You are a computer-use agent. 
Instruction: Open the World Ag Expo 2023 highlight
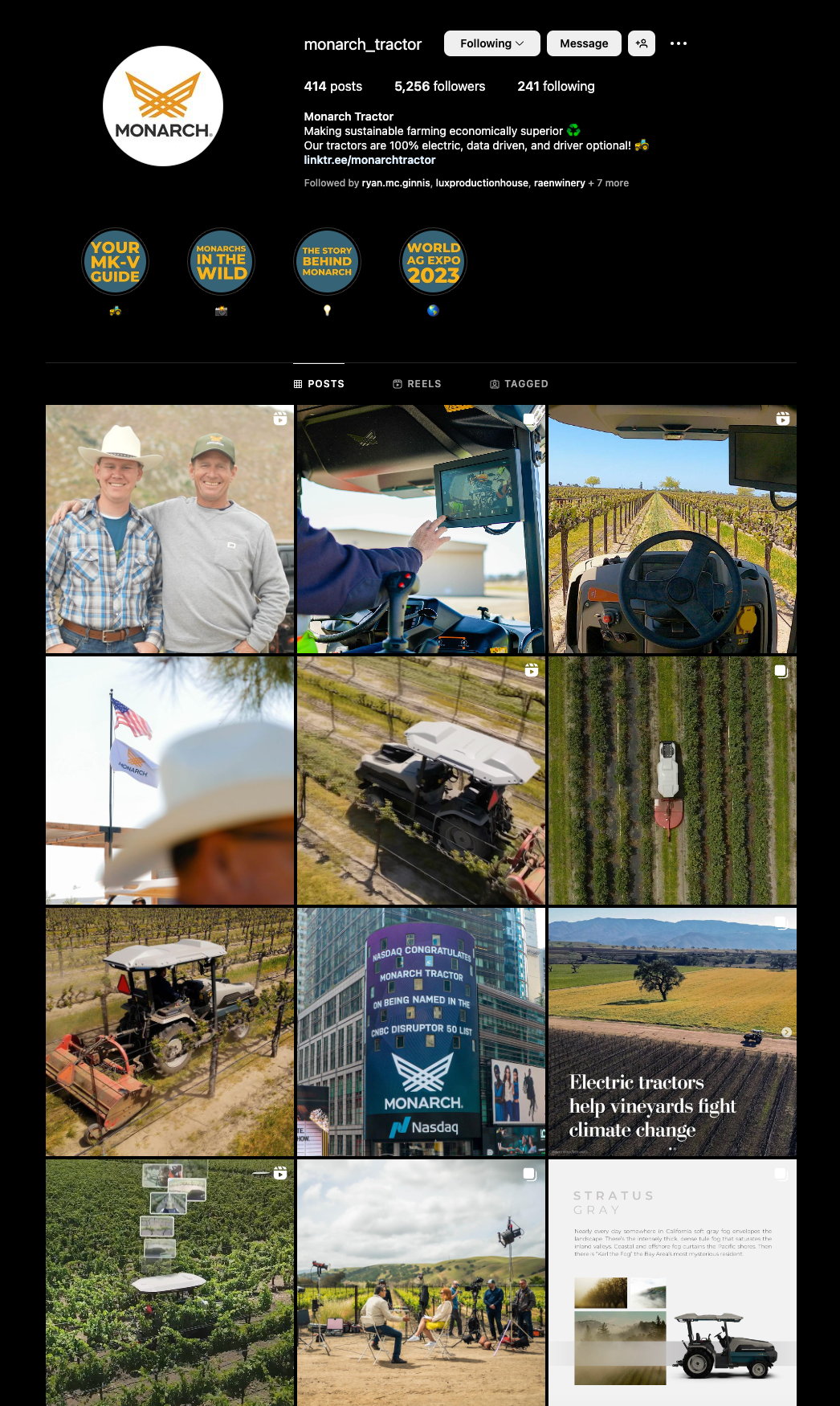433,262
